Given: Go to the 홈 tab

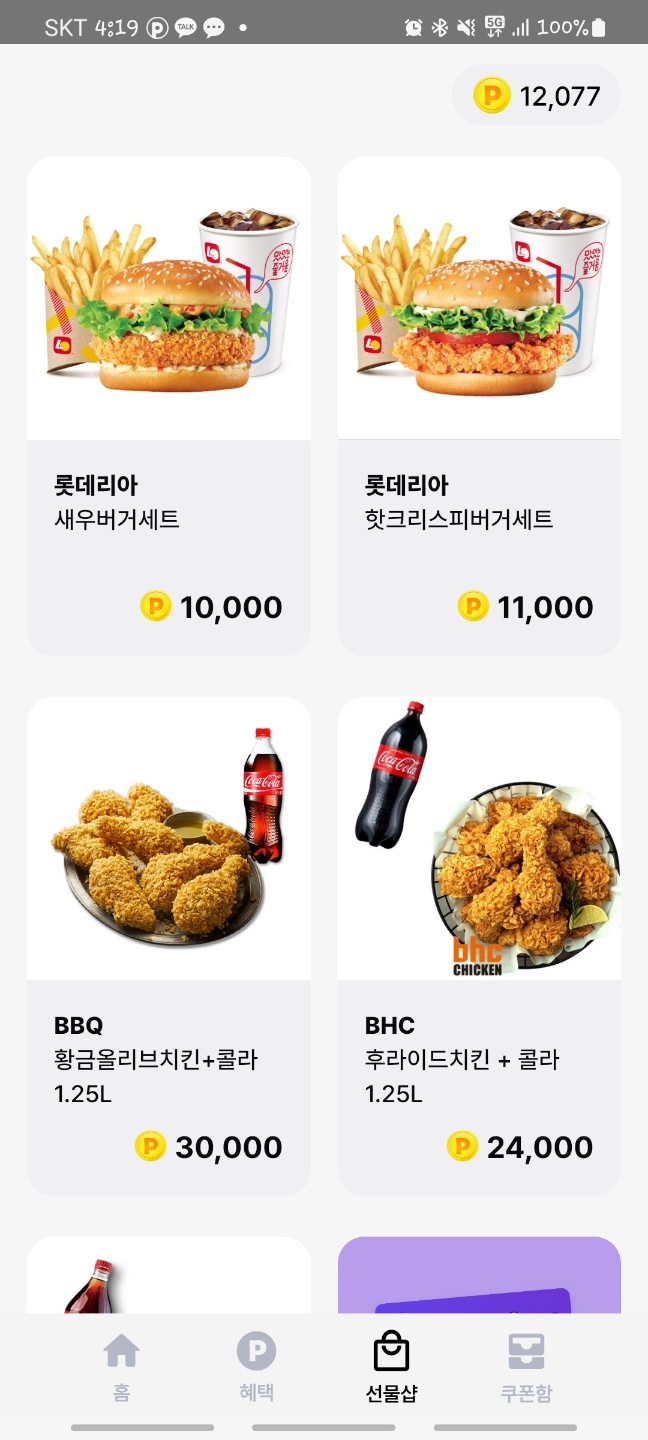Looking at the screenshot, I should [121, 1367].
